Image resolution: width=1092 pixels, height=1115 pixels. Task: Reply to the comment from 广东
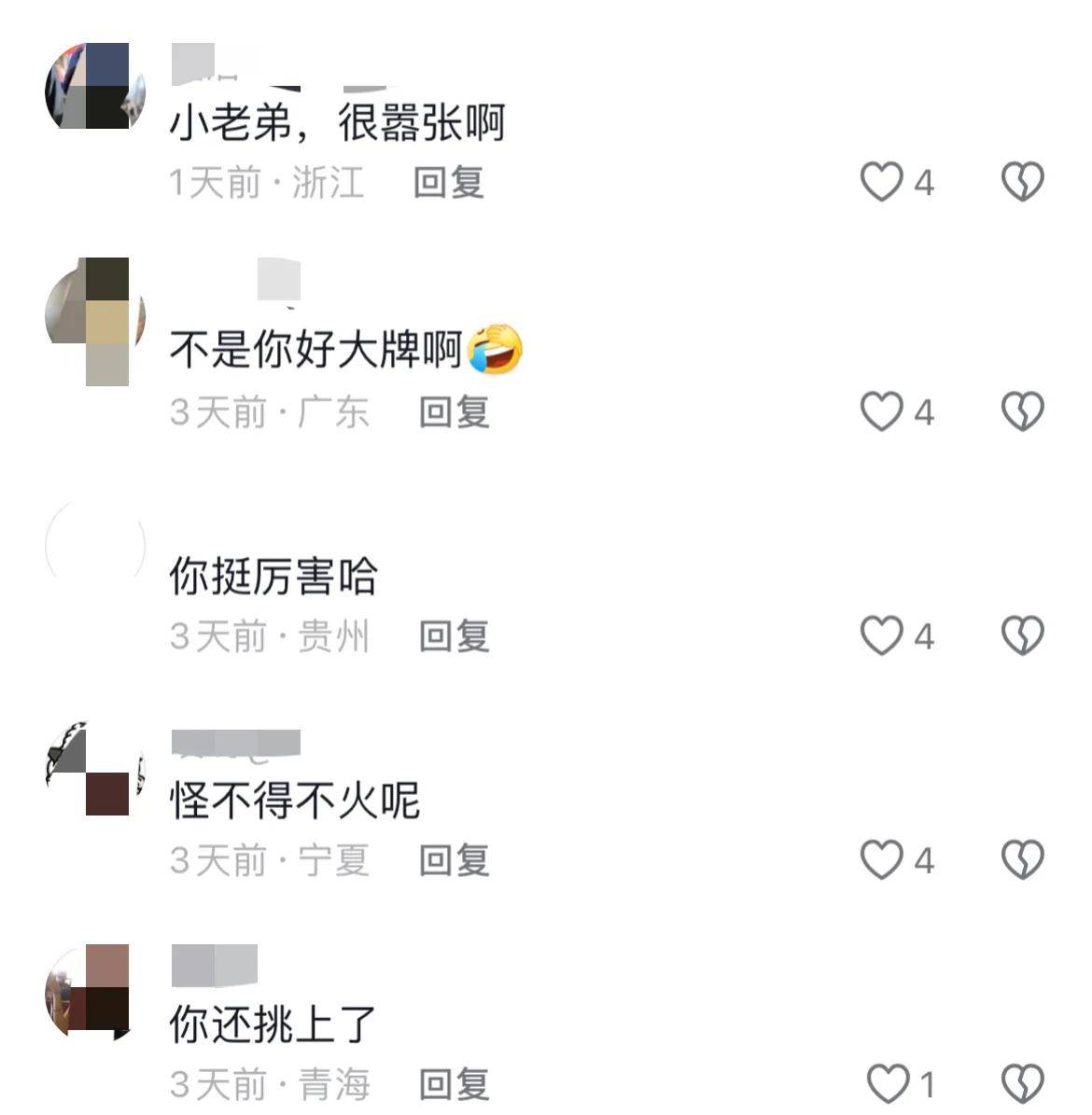(454, 411)
